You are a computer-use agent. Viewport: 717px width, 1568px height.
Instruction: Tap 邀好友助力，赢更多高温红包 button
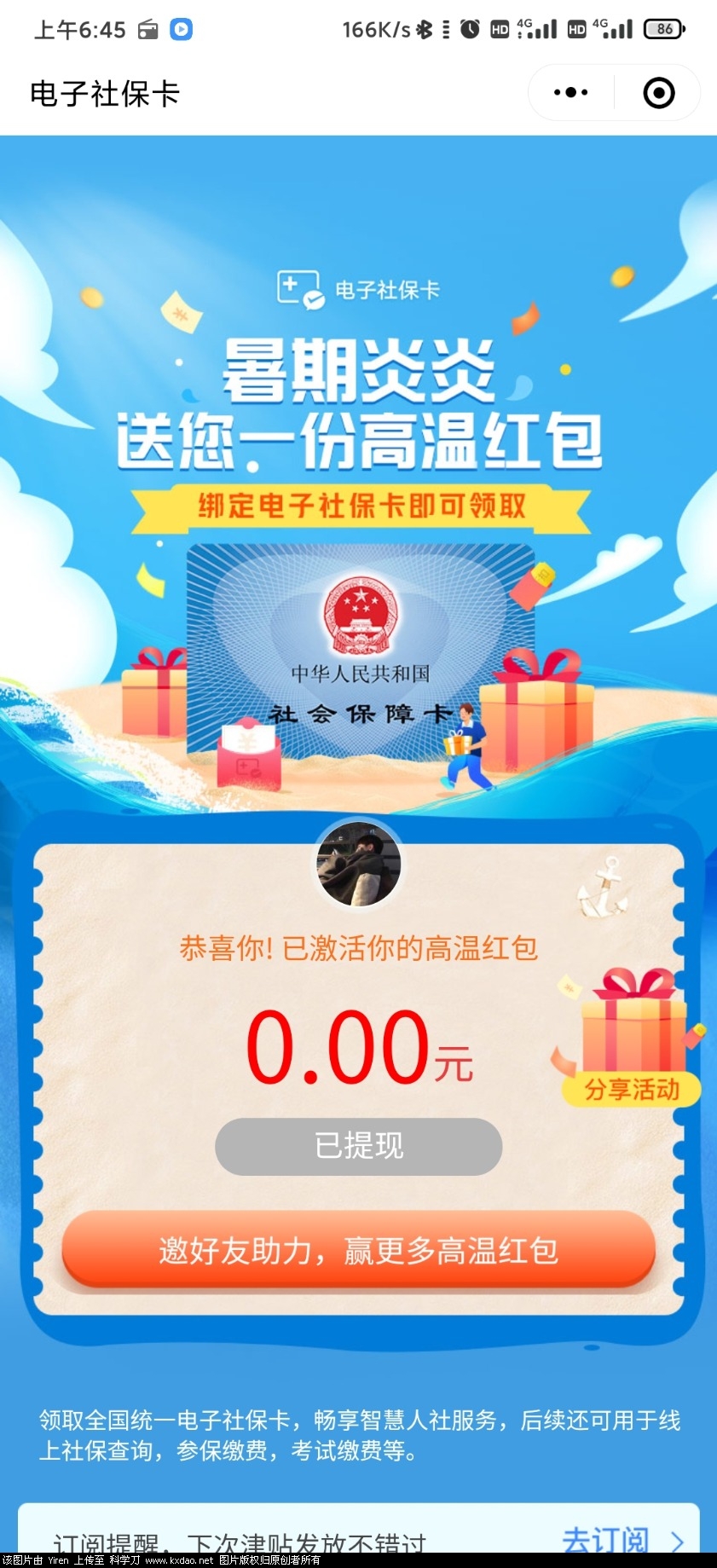click(358, 1250)
